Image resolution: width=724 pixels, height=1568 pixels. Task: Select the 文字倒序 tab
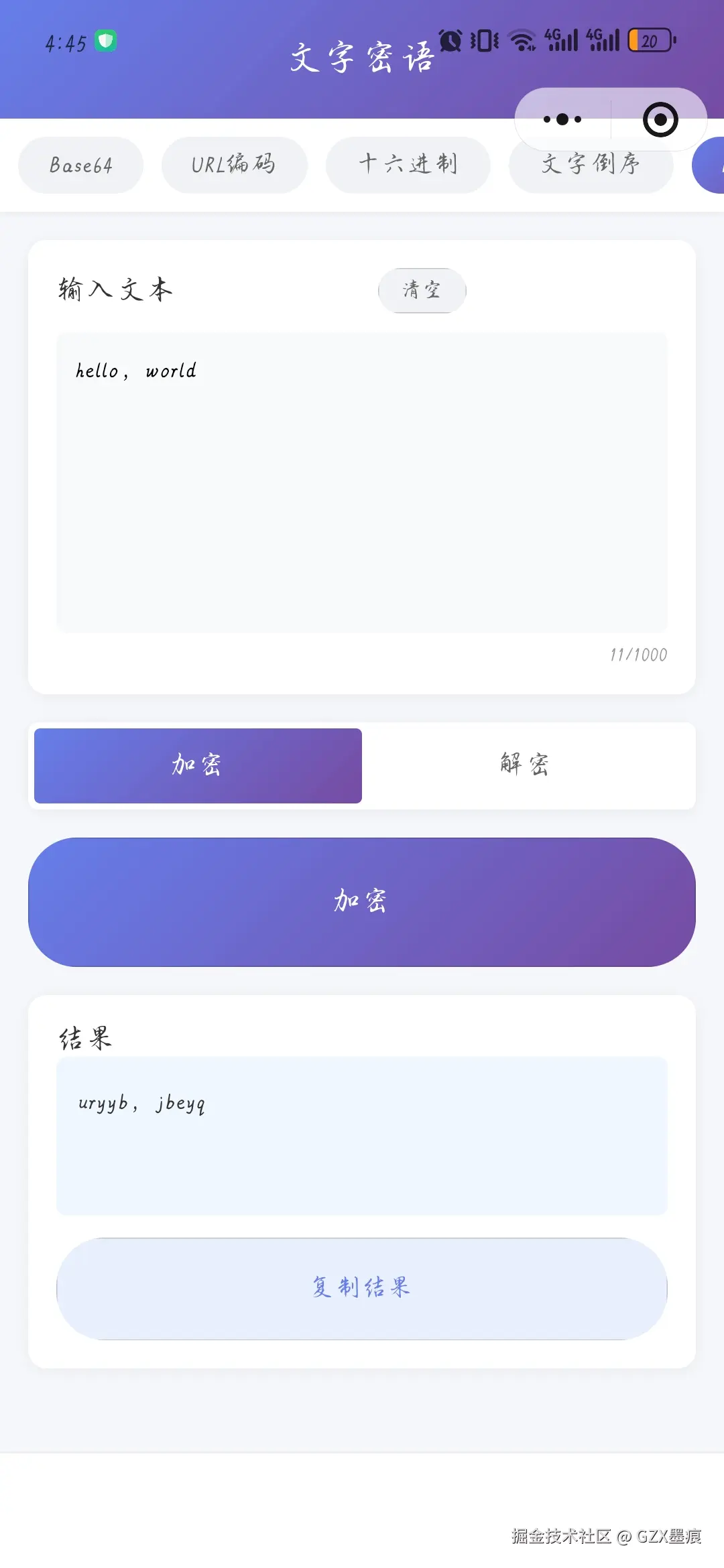591,165
